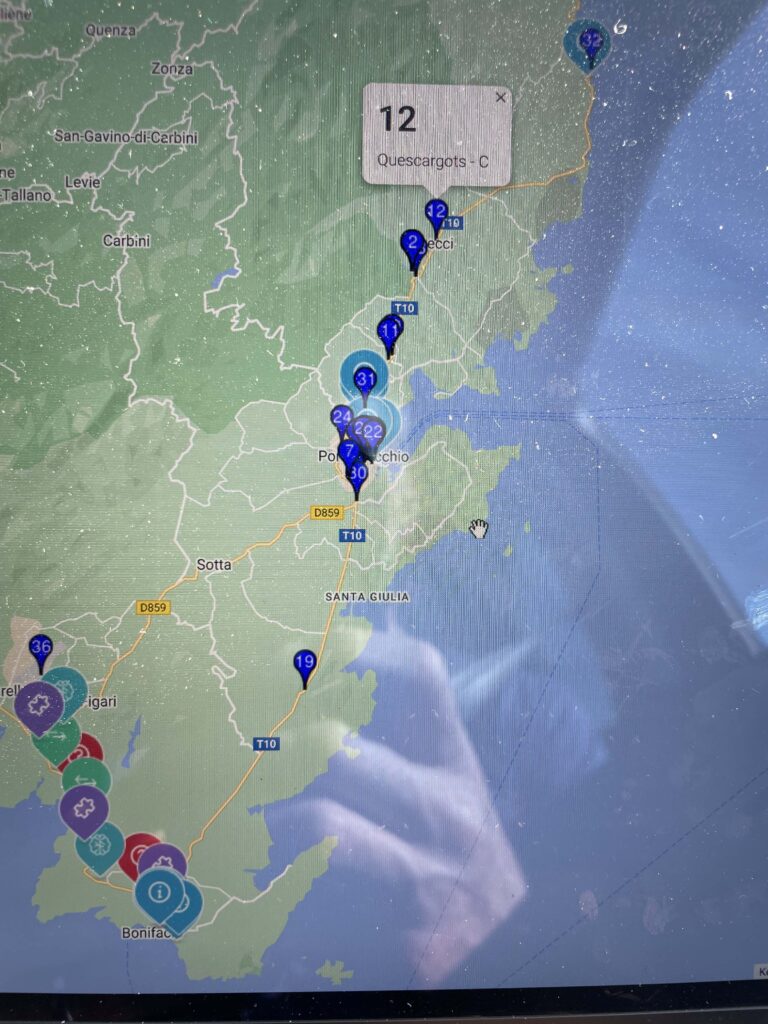768x1024 pixels.
Task: Tap map marker number 22
Action: [375, 432]
